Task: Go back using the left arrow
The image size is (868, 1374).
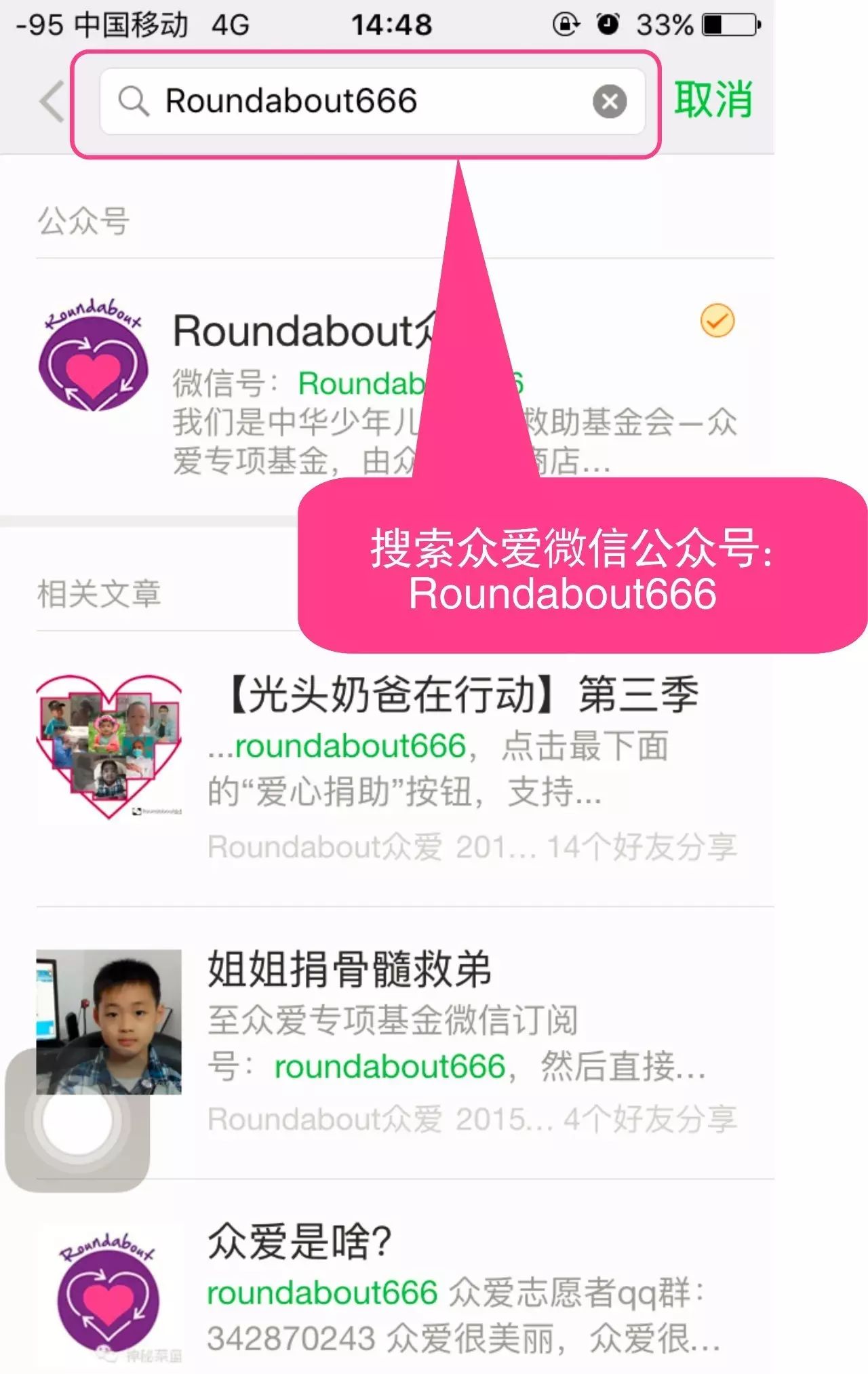Action: [x=52, y=102]
